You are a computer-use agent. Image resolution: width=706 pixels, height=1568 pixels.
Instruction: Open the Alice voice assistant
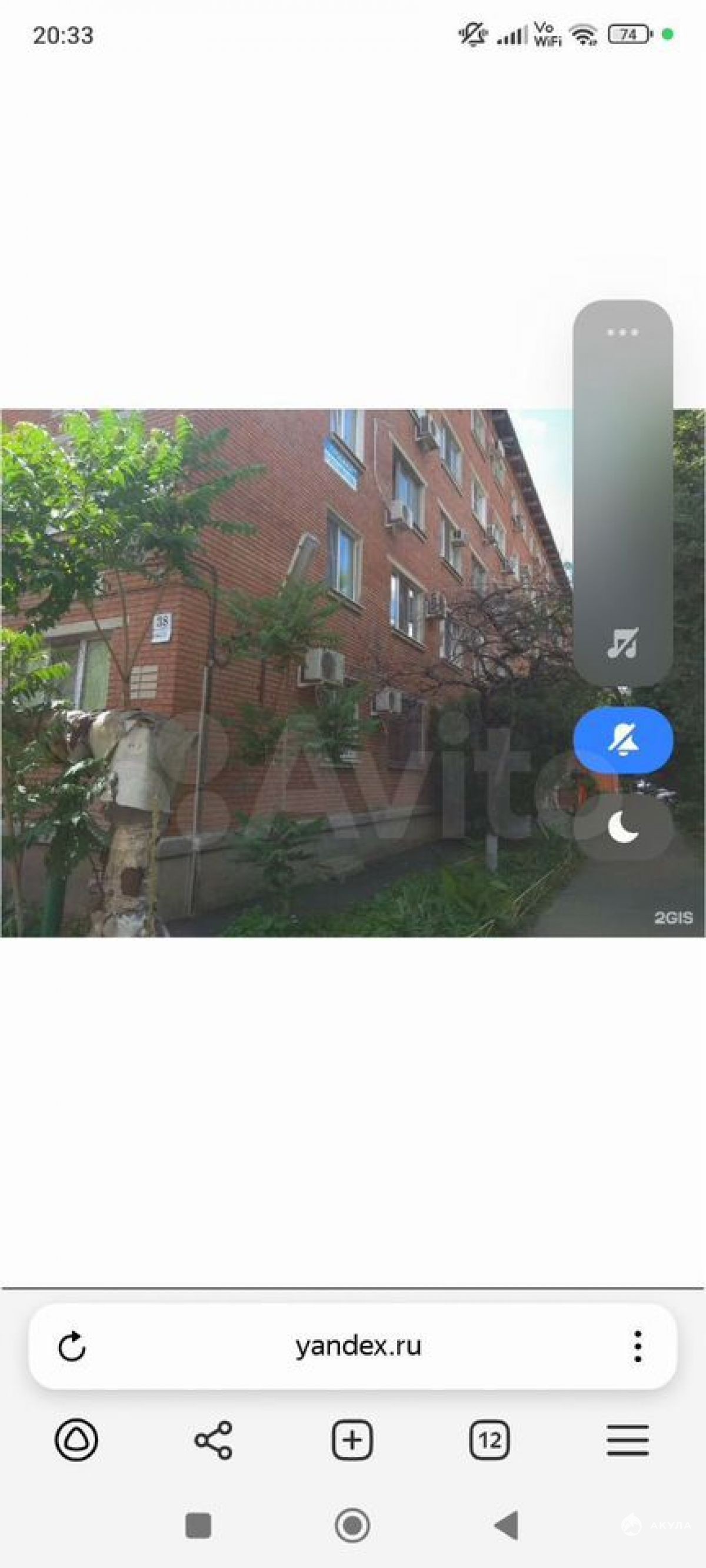tap(76, 1440)
